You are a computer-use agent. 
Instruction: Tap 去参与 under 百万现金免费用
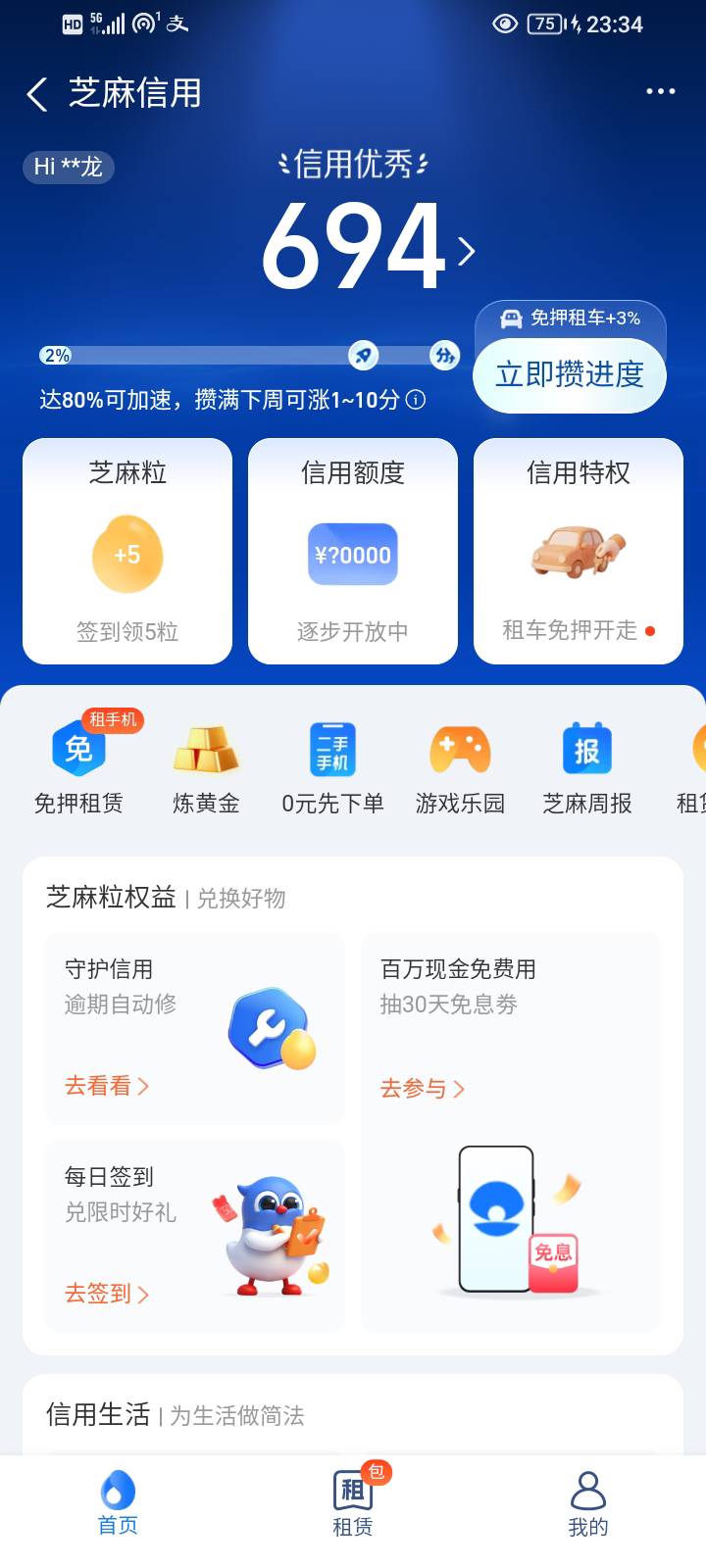pos(423,1088)
